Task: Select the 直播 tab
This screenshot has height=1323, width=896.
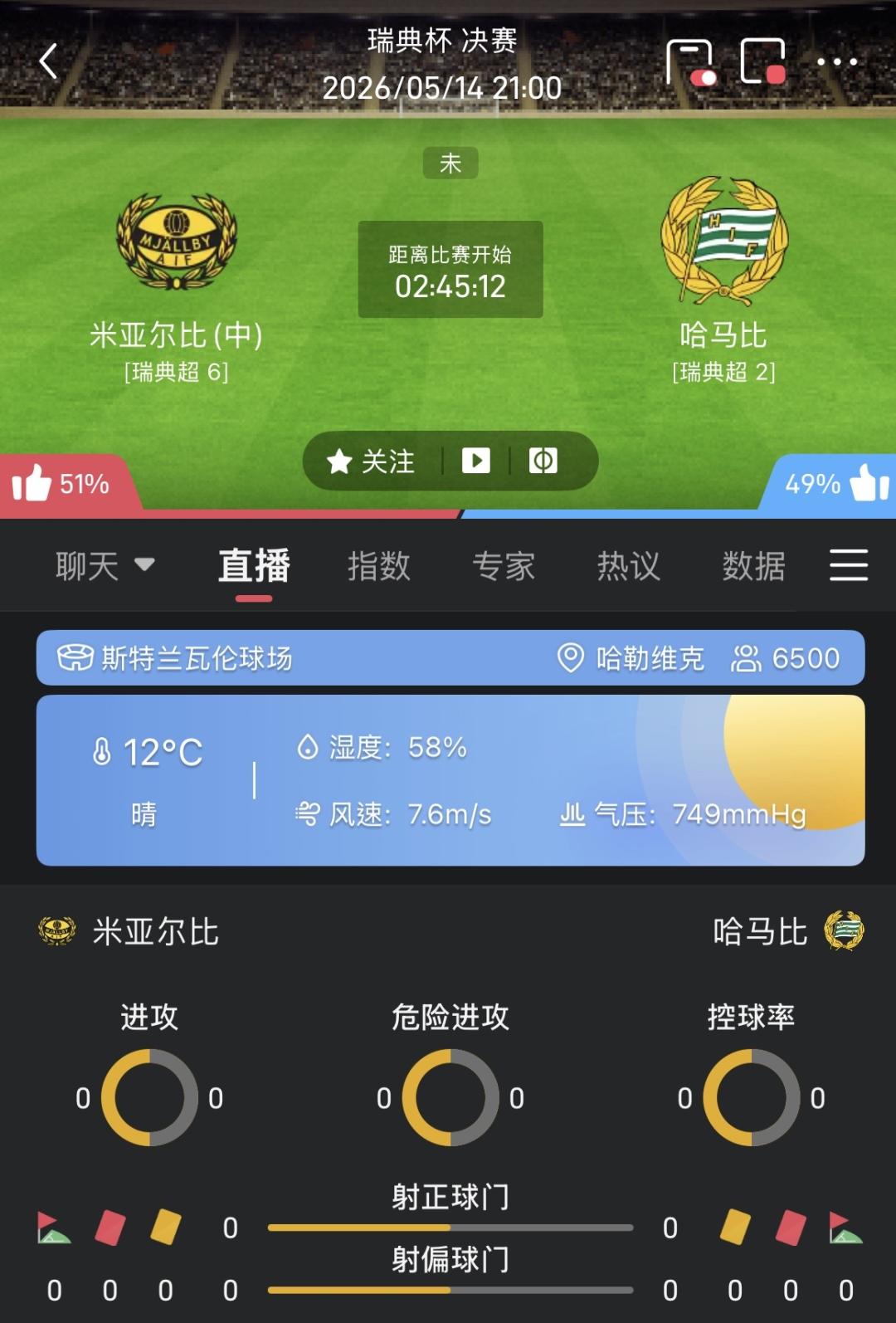Action: 254,566
